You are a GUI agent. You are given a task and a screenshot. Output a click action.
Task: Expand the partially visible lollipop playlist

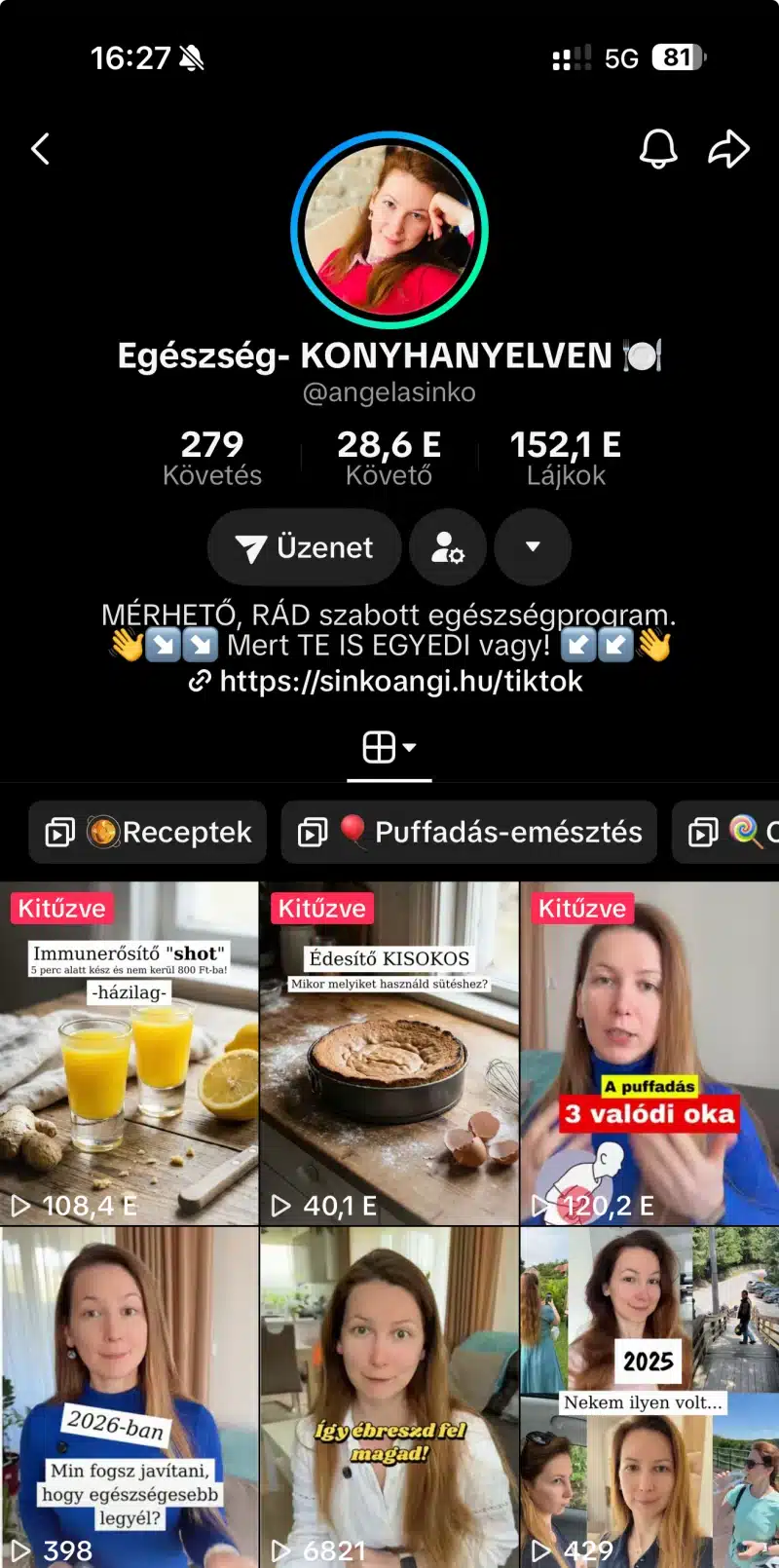click(740, 832)
